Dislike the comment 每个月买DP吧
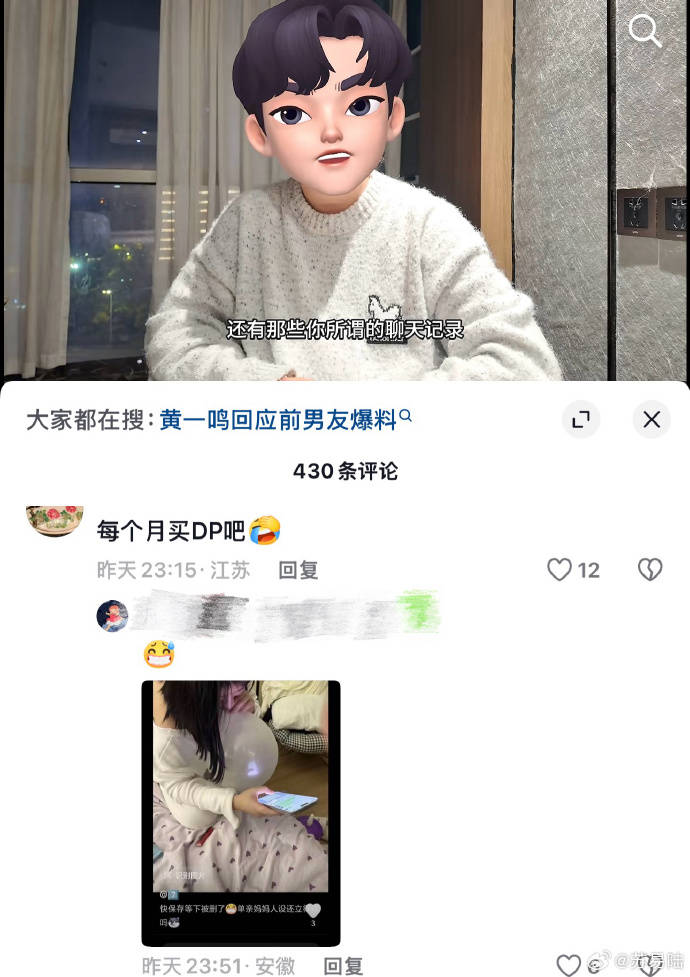Image resolution: width=690 pixels, height=977 pixels. [x=650, y=570]
